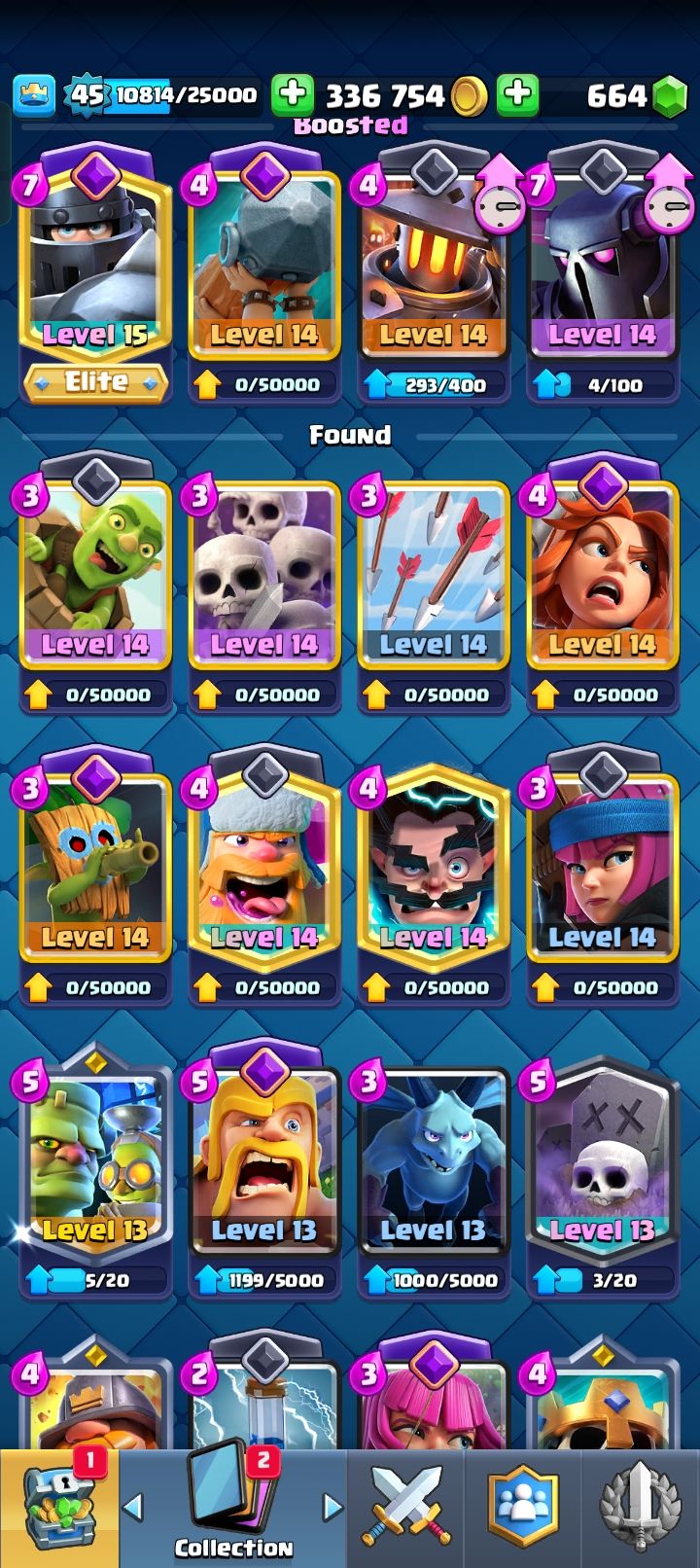Viewport: 700px width, 1568px height.
Task: Select the Bowler Level 14 card
Action: (264, 263)
